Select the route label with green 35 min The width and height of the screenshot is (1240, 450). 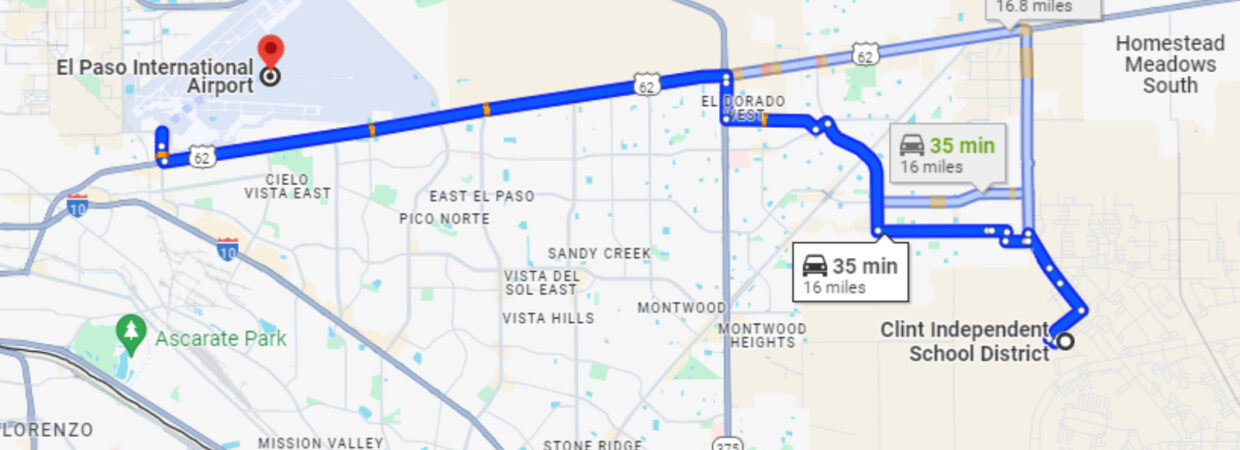(x=946, y=155)
